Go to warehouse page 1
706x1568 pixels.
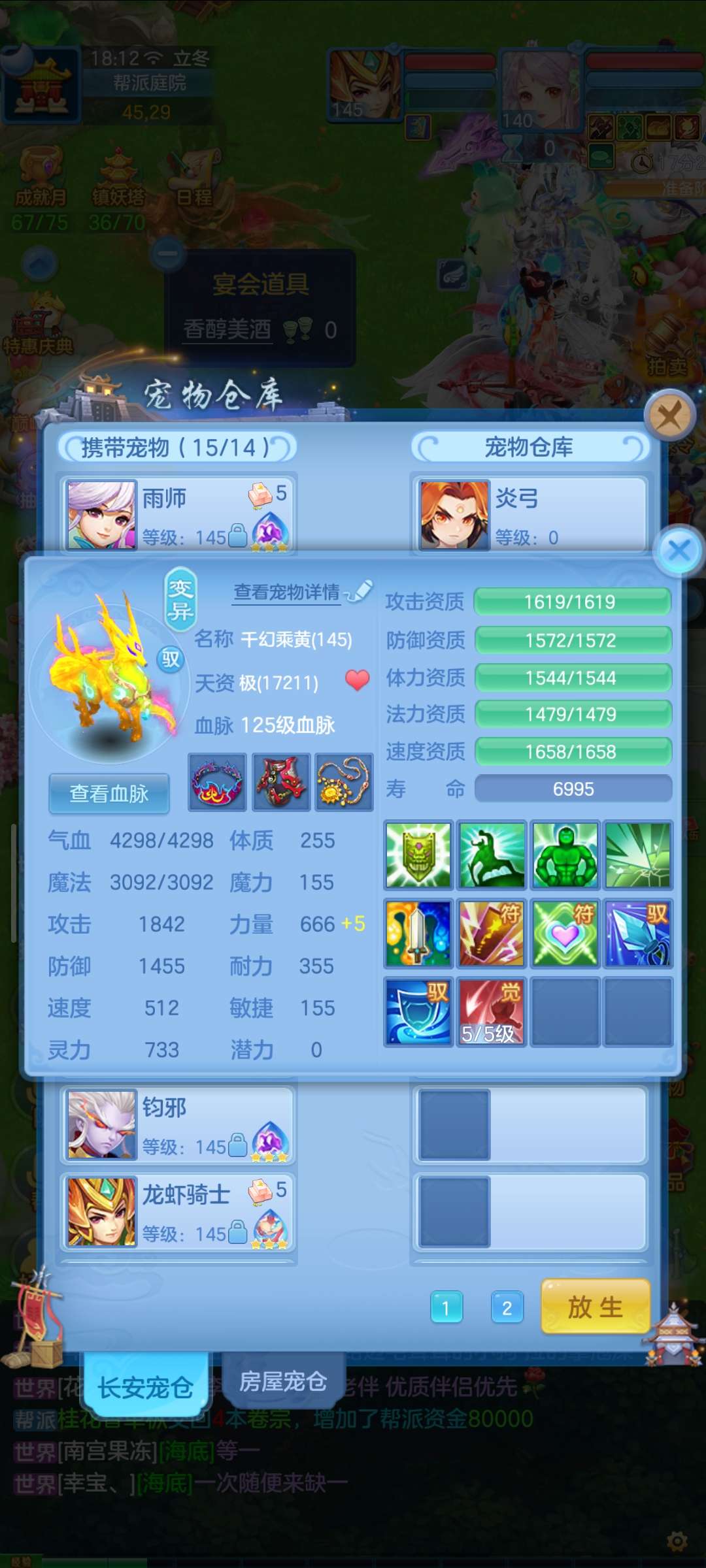pyautogui.click(x=446, y=1307)
